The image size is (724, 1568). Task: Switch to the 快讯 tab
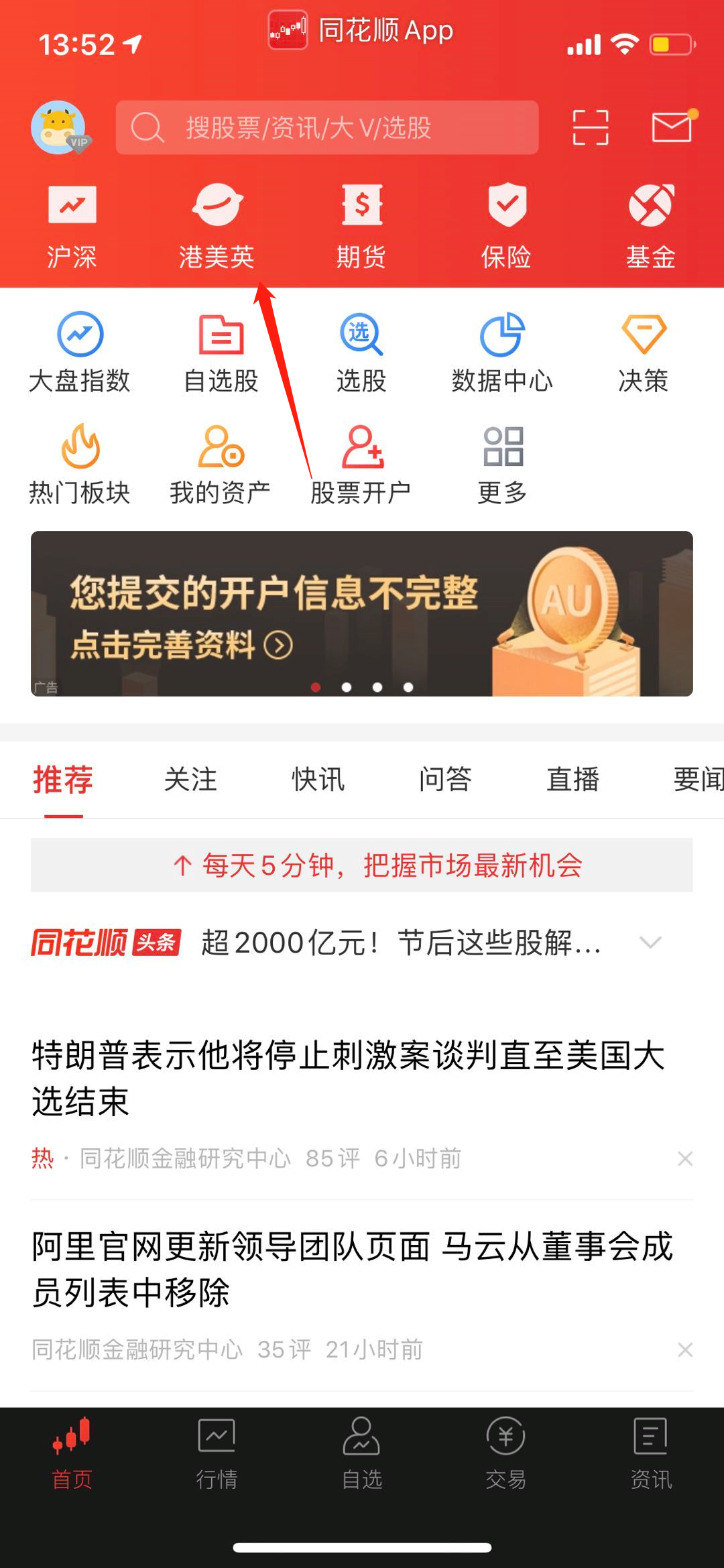[318, 780]
